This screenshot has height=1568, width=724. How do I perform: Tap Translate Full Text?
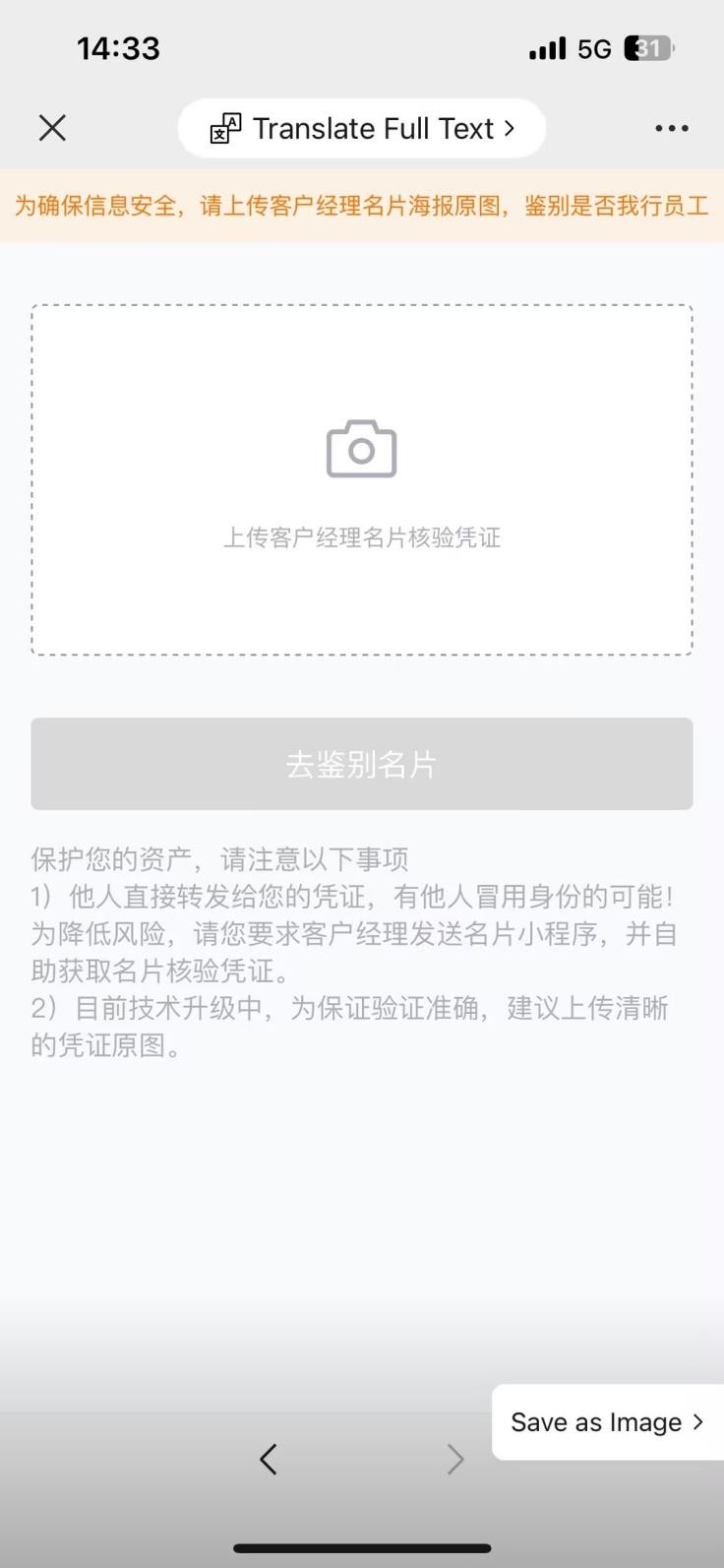362,129
